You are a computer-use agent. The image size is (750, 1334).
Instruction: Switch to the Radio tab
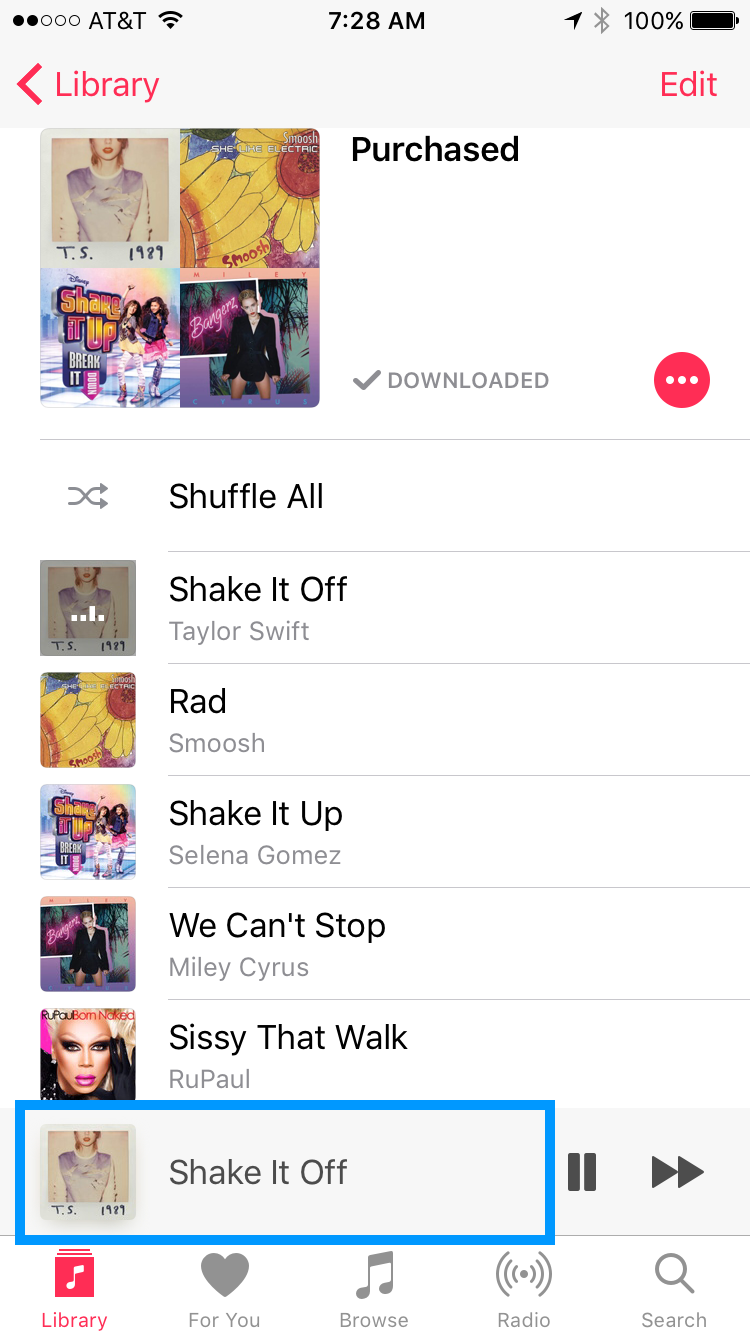(x=524, y=1290)
